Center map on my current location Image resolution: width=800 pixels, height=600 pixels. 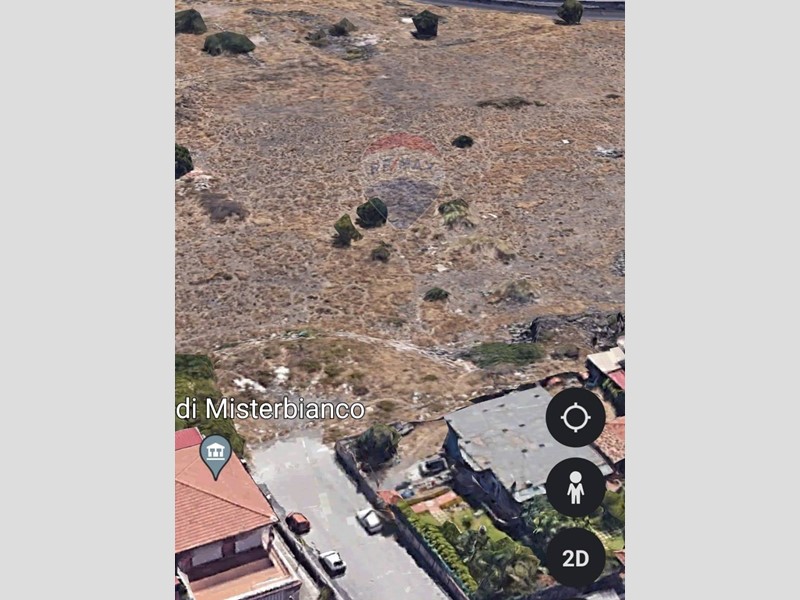(575, 417)
